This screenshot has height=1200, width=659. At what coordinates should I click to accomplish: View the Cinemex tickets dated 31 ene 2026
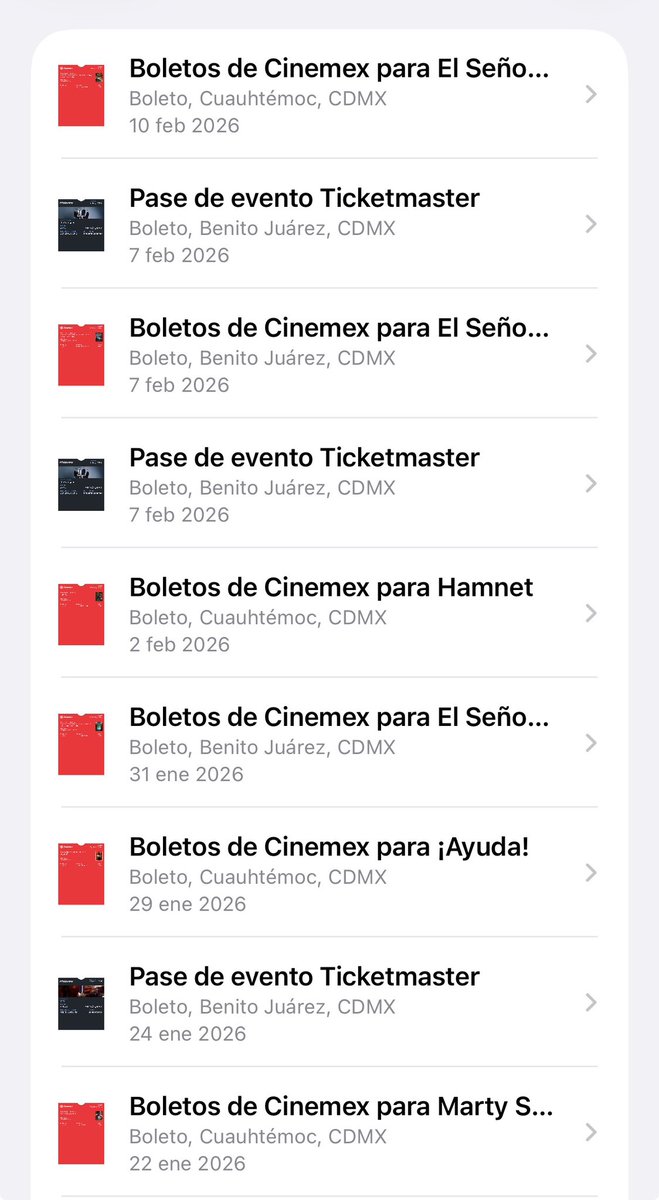[329, 743]
